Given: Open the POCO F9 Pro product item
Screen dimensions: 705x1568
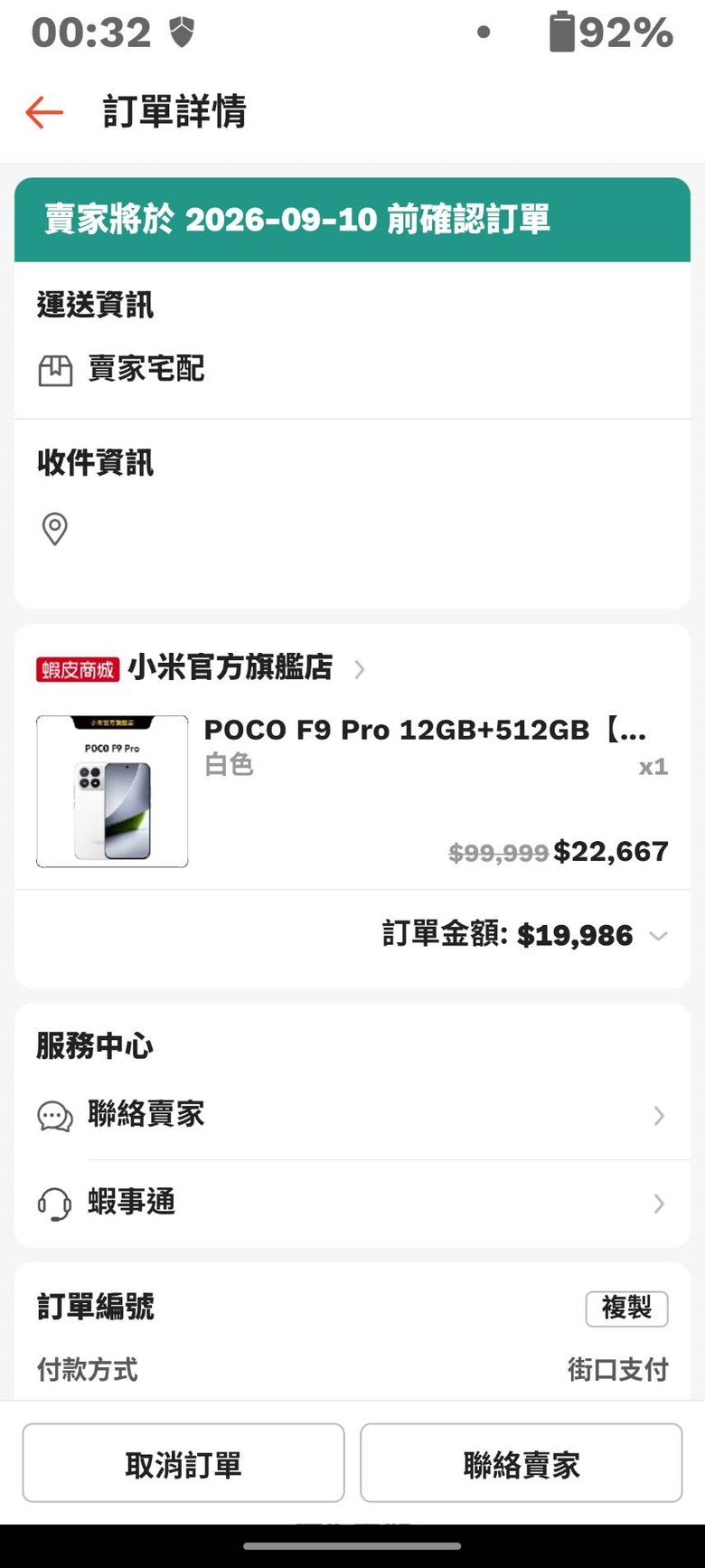Looking at the screenshot, I should (x=352, y=791).
